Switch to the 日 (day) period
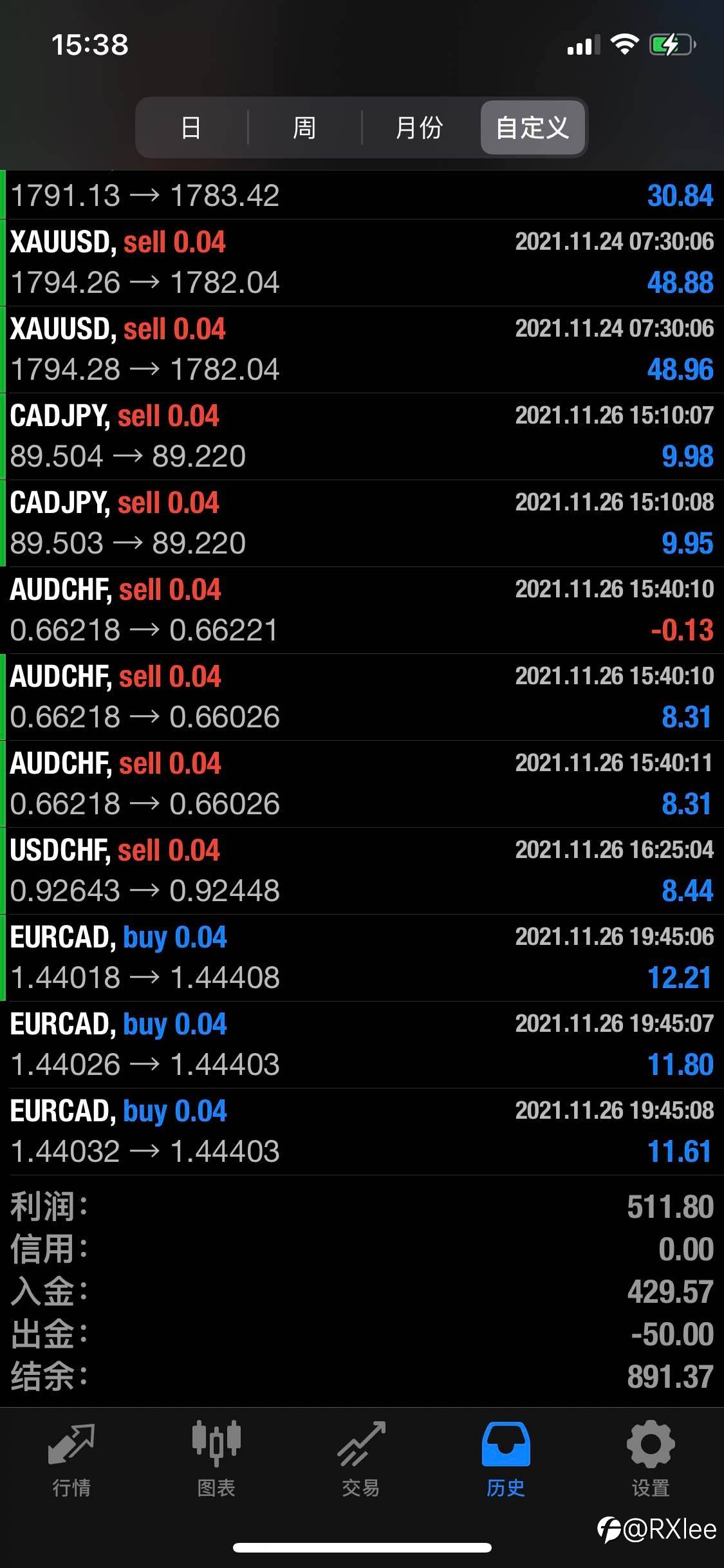The width and height of the screenshot is (724, 1568). click(191, 127)
